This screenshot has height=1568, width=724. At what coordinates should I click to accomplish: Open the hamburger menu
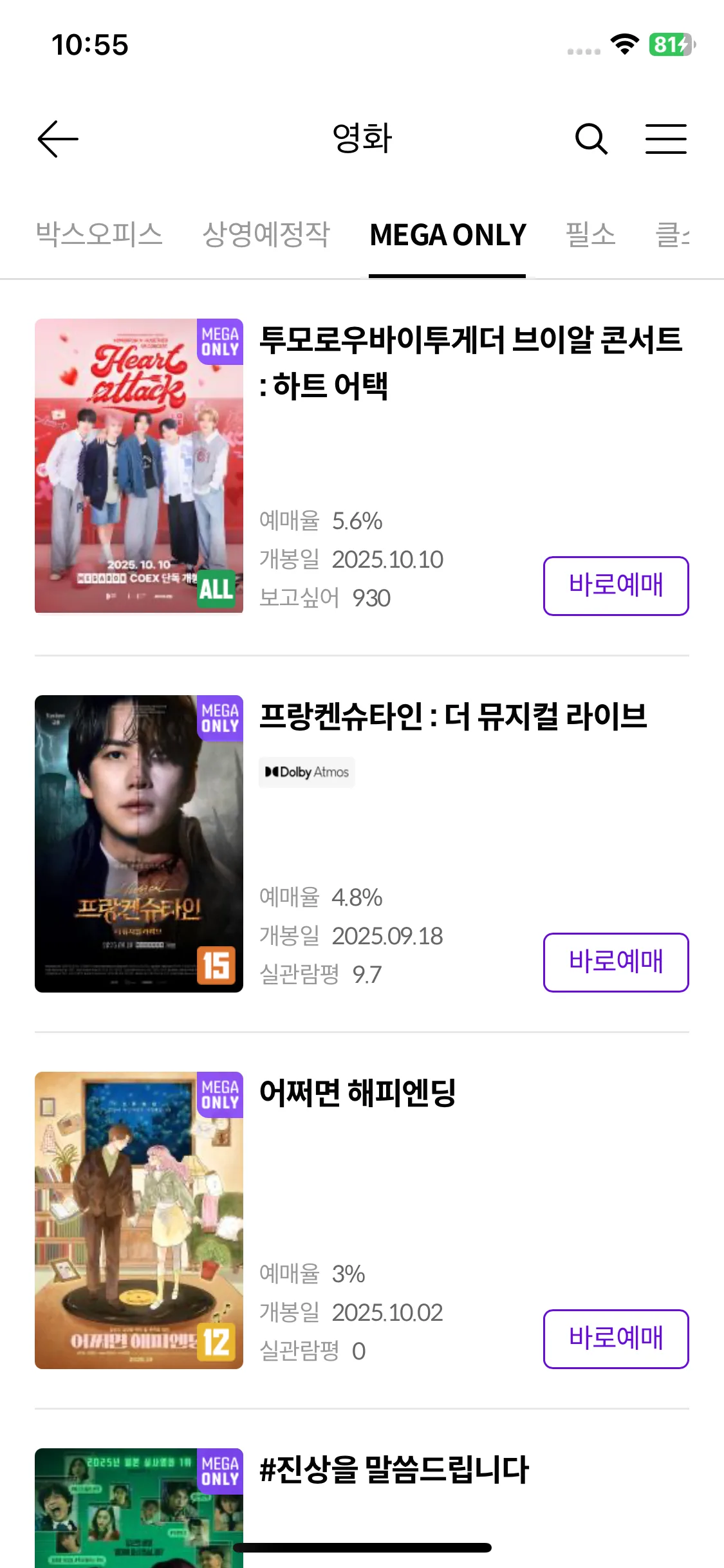pos(665,139)
